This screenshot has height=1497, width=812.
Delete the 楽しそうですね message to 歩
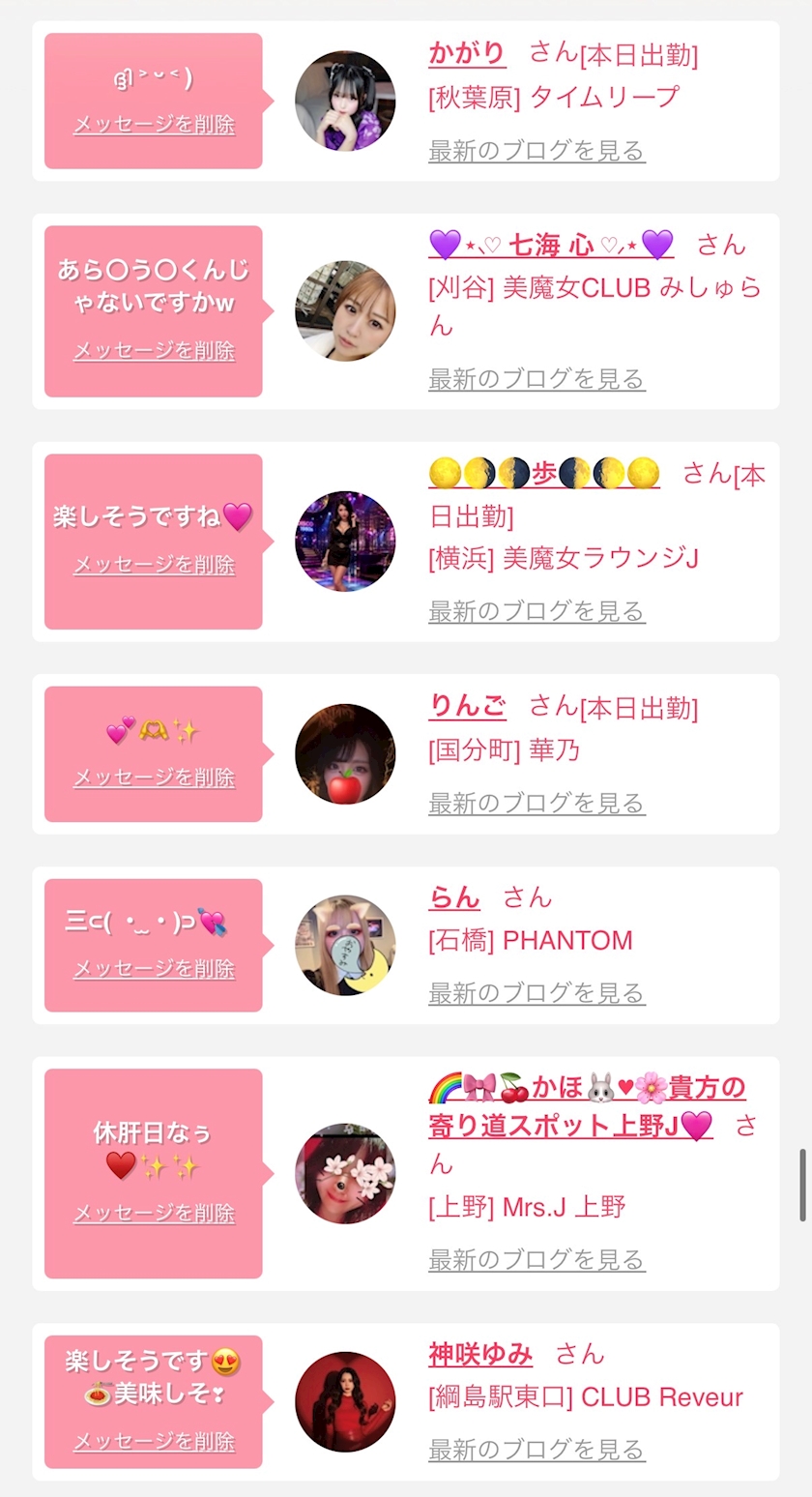coord(154,565)
